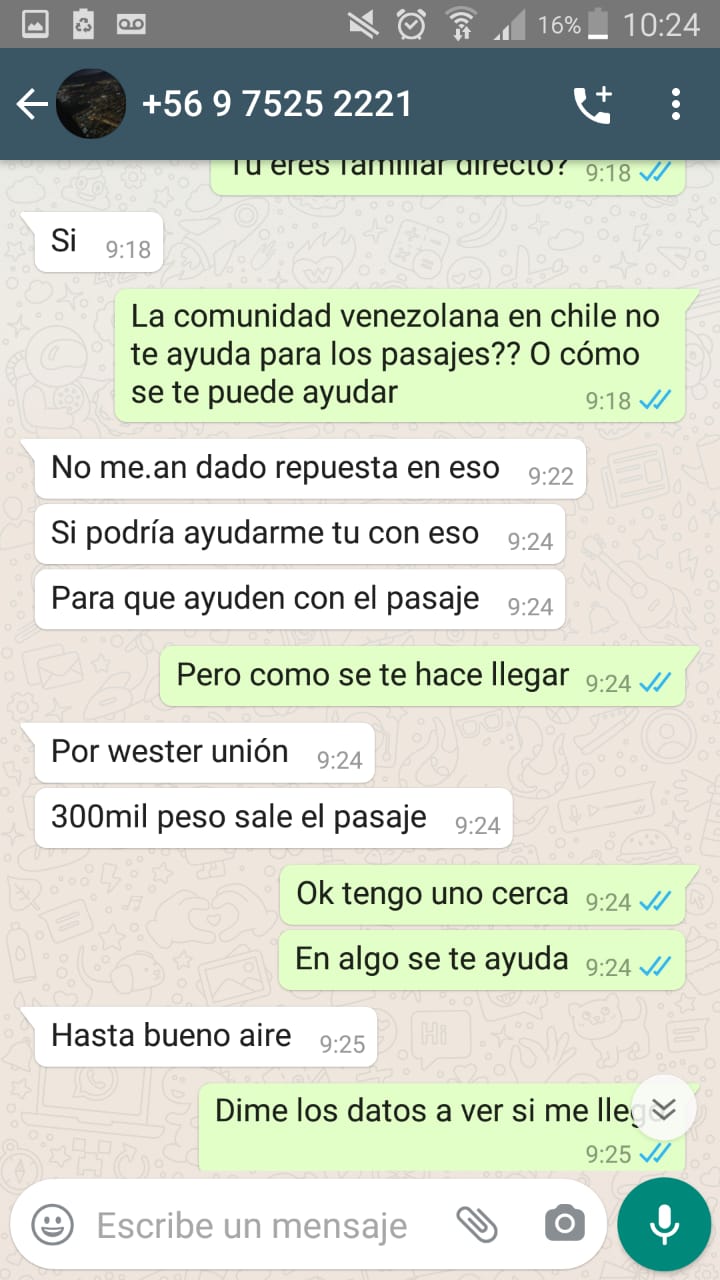
Task: Jump to the latest message
Action: pyautogui.click(x=664, y=1109)
